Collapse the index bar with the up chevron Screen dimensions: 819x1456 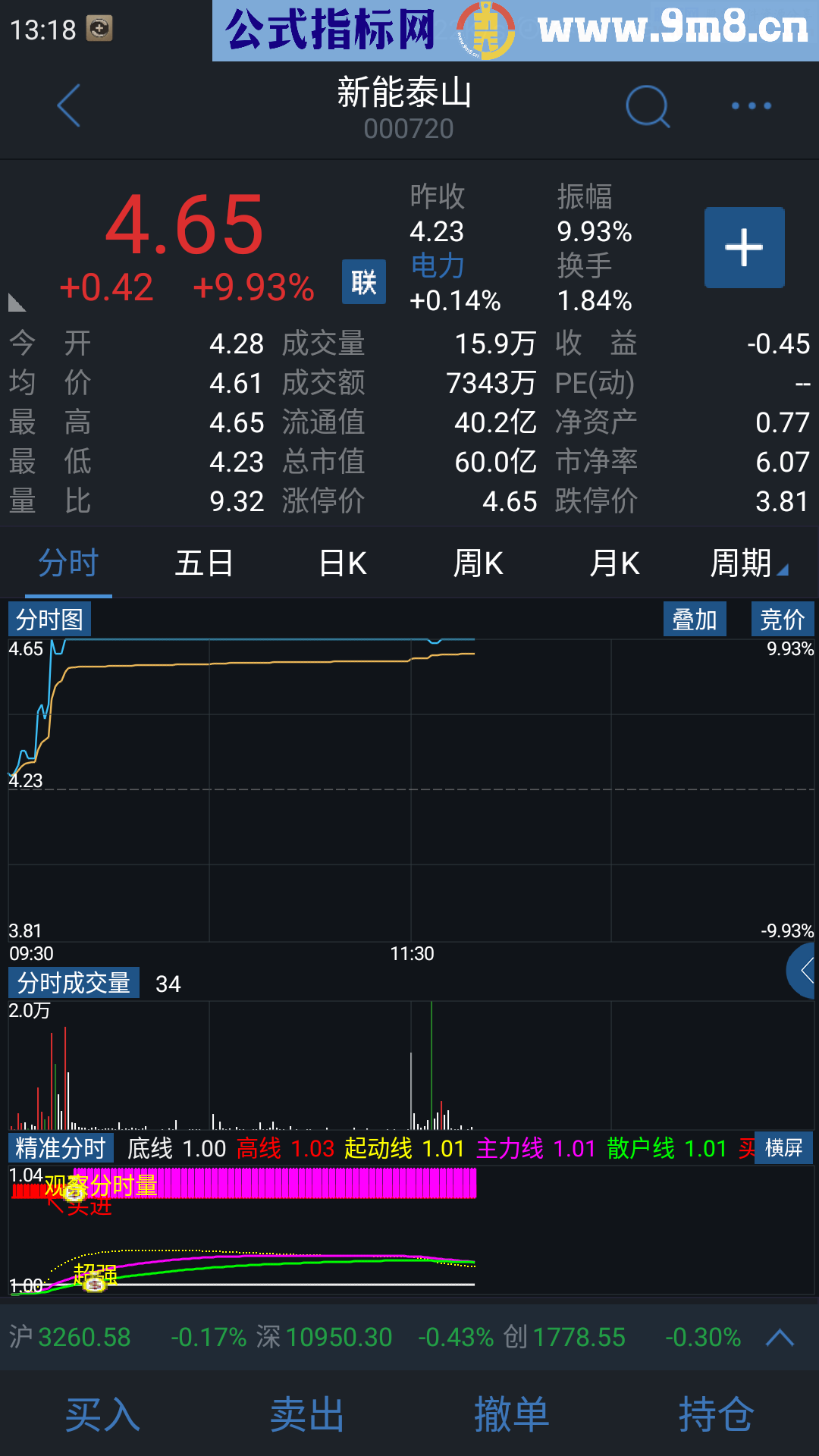pyautogui.click(x=780, y=1337)
